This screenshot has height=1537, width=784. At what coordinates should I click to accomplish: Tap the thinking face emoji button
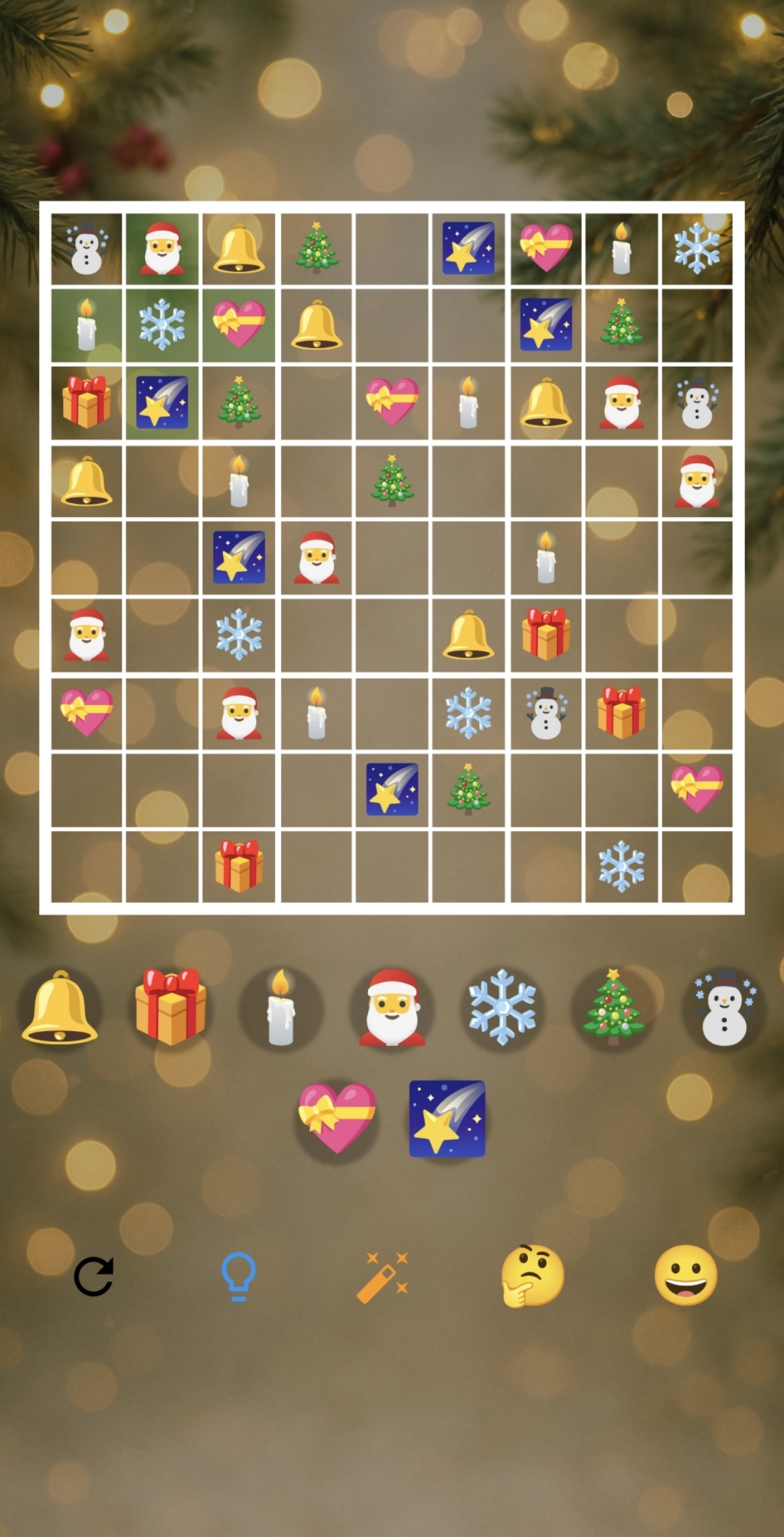coord(533,1276)
